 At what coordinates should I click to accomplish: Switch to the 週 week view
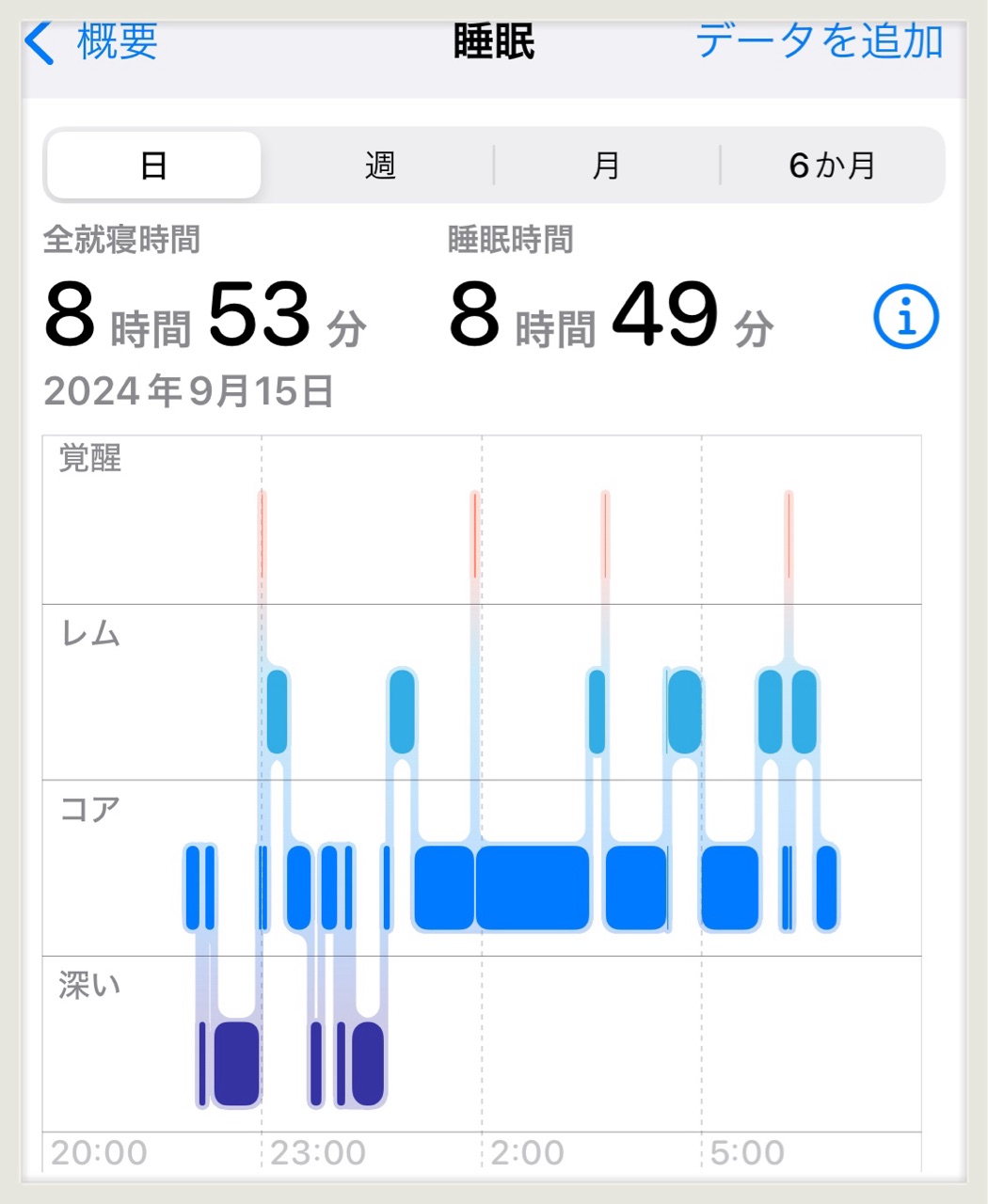pyautogui.click(x=380, y=166)
